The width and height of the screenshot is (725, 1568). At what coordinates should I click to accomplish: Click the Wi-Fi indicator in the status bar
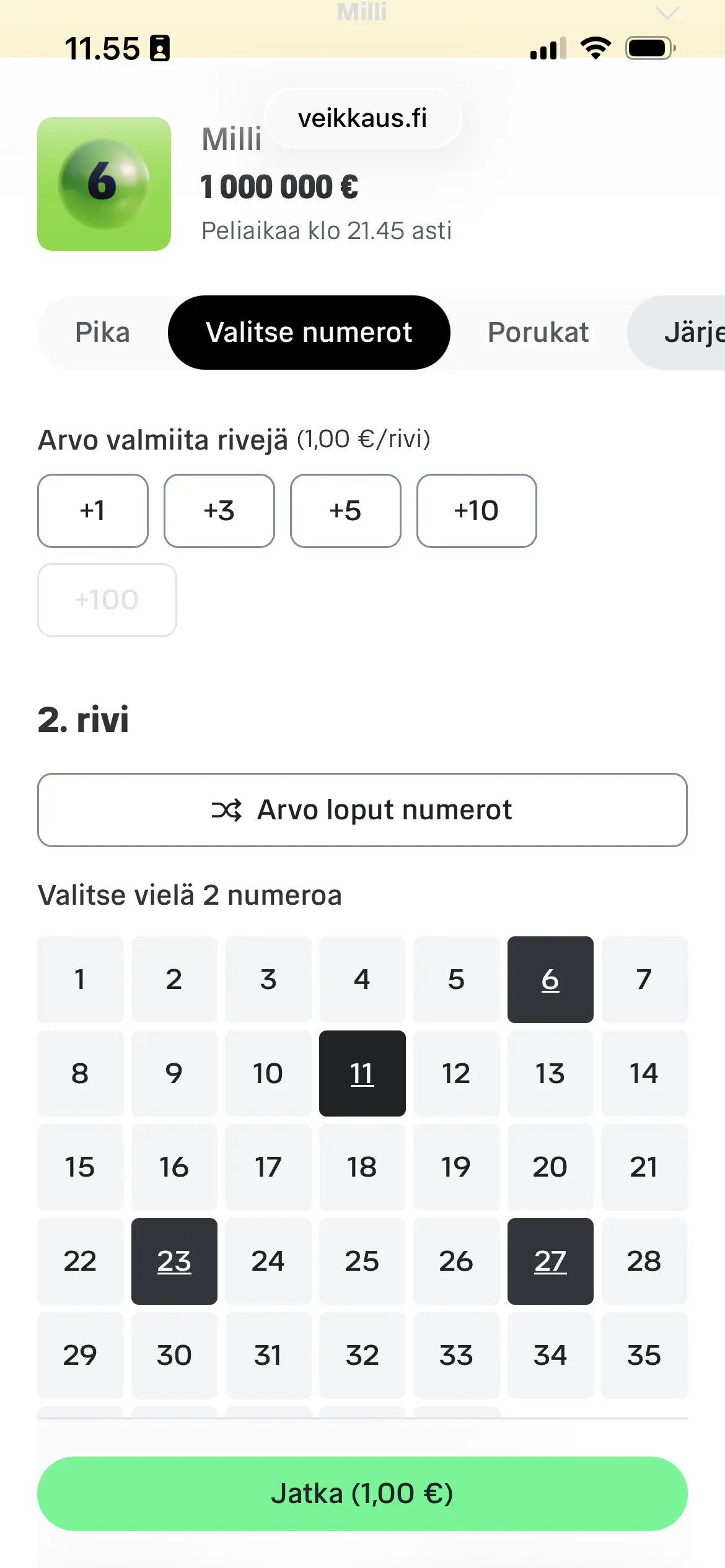[x=596, y=46]
